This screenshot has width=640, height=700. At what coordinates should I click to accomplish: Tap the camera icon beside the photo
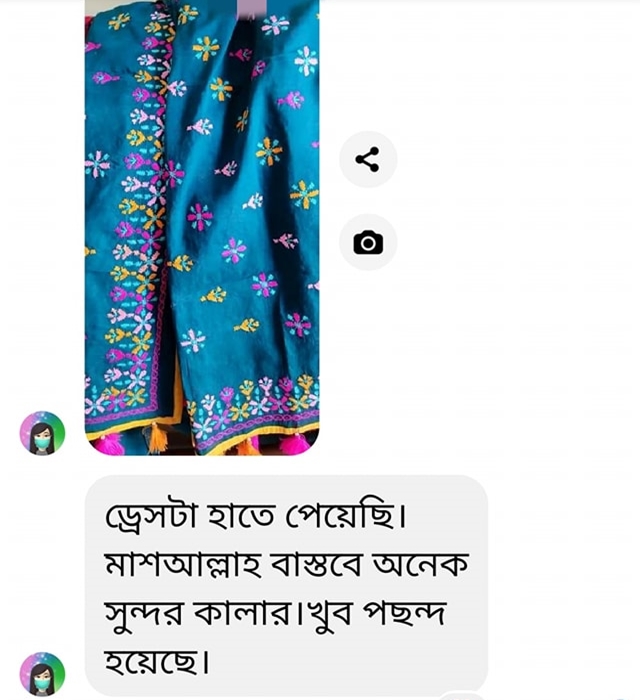368,242
